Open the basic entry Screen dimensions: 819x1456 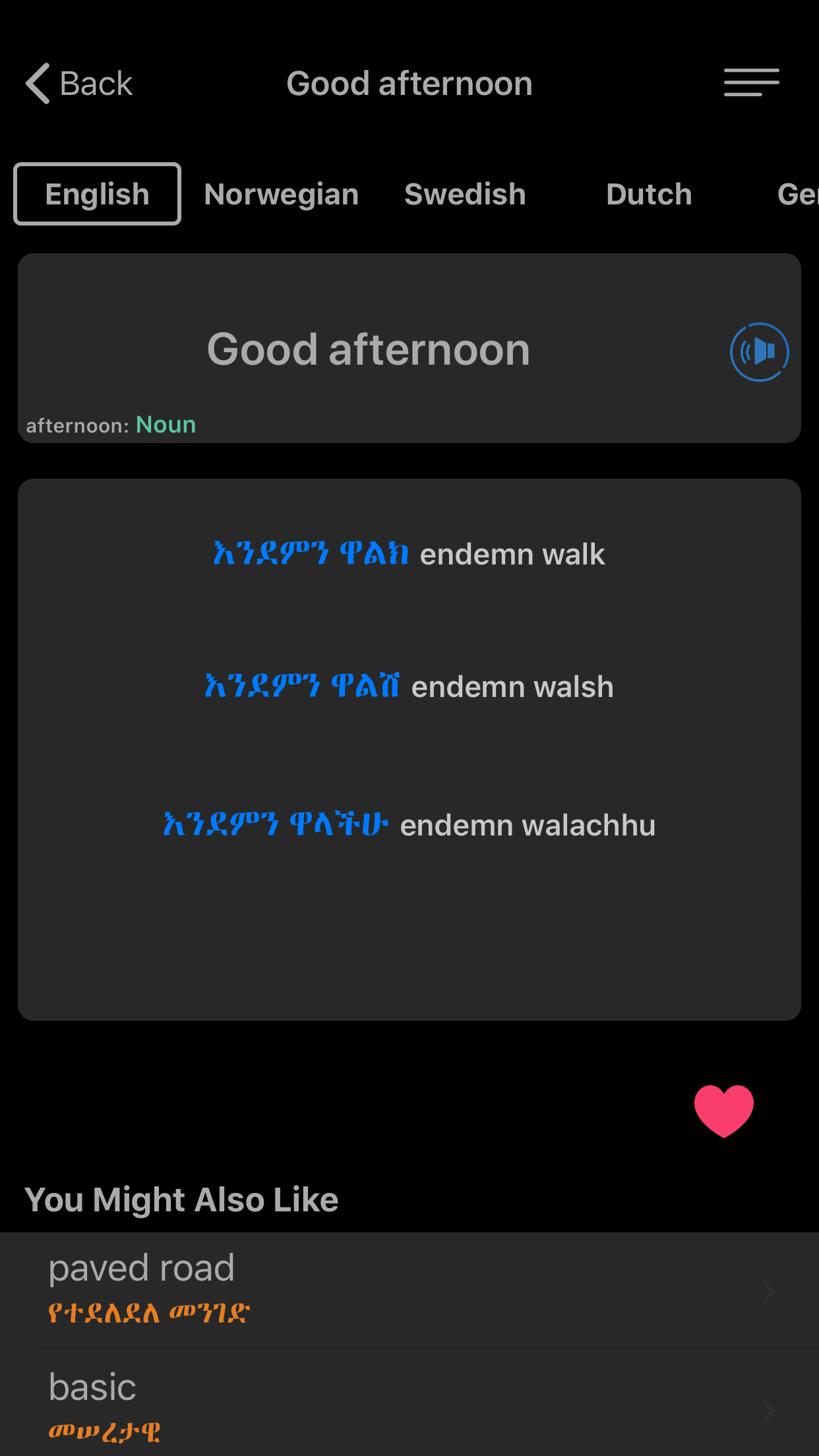pyautogui.click(x=409, y=1405)
